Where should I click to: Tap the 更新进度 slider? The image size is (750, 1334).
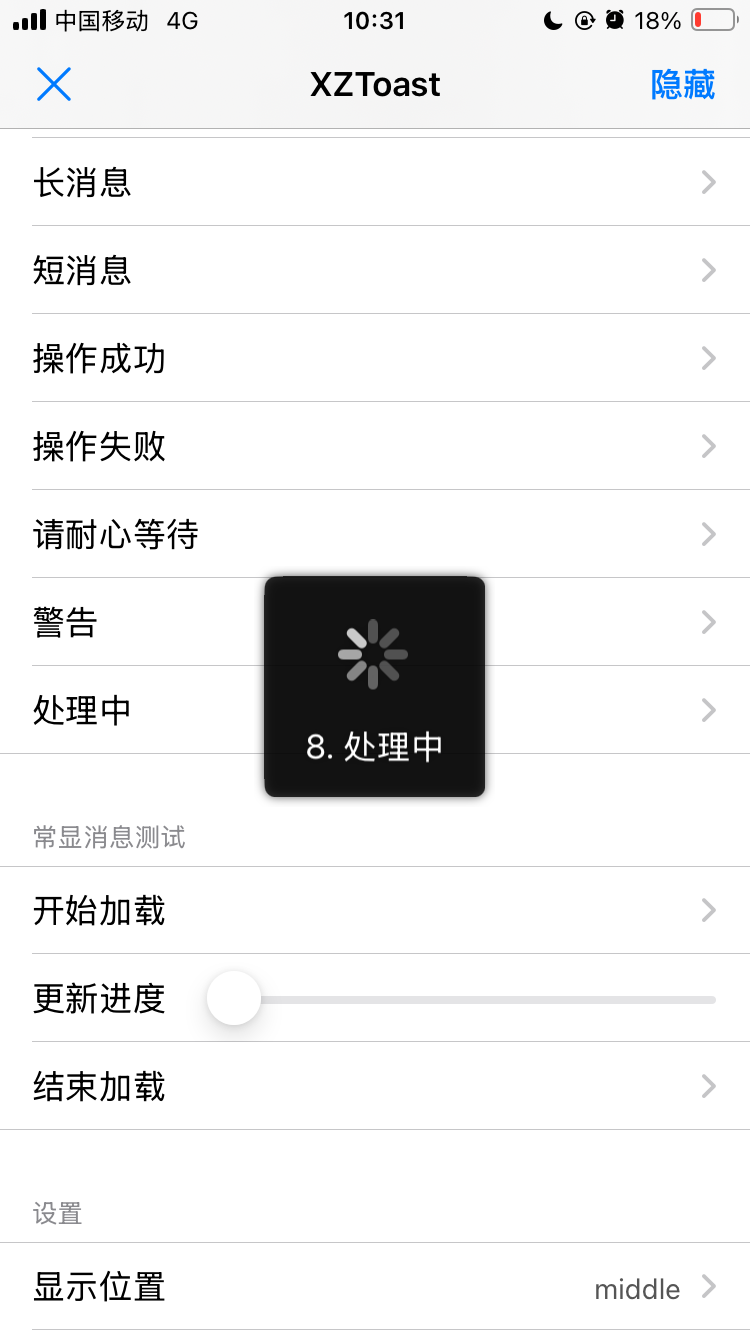tap(462, 999)
